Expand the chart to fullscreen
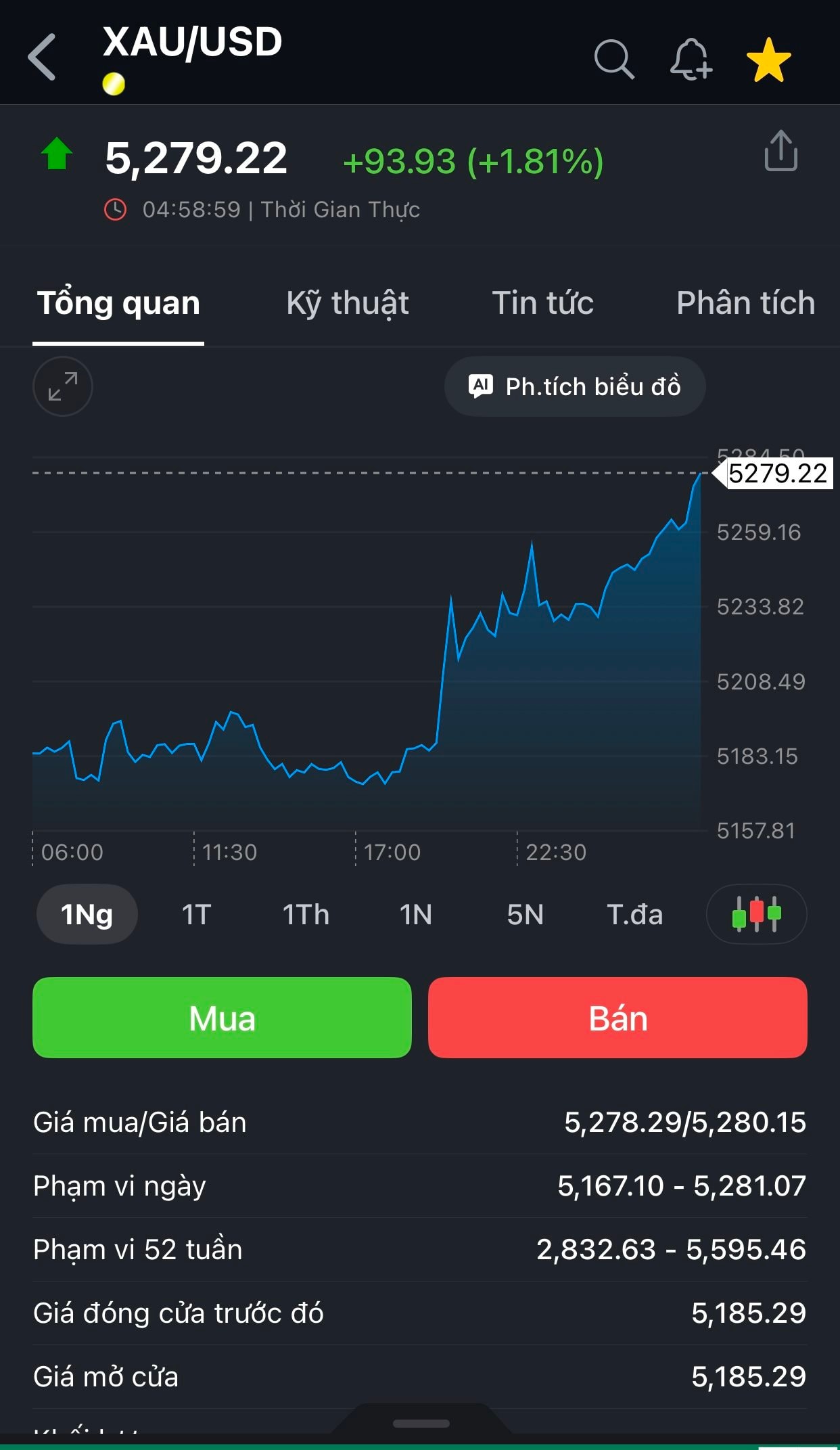840x1450 pixels. coord(63,386)
